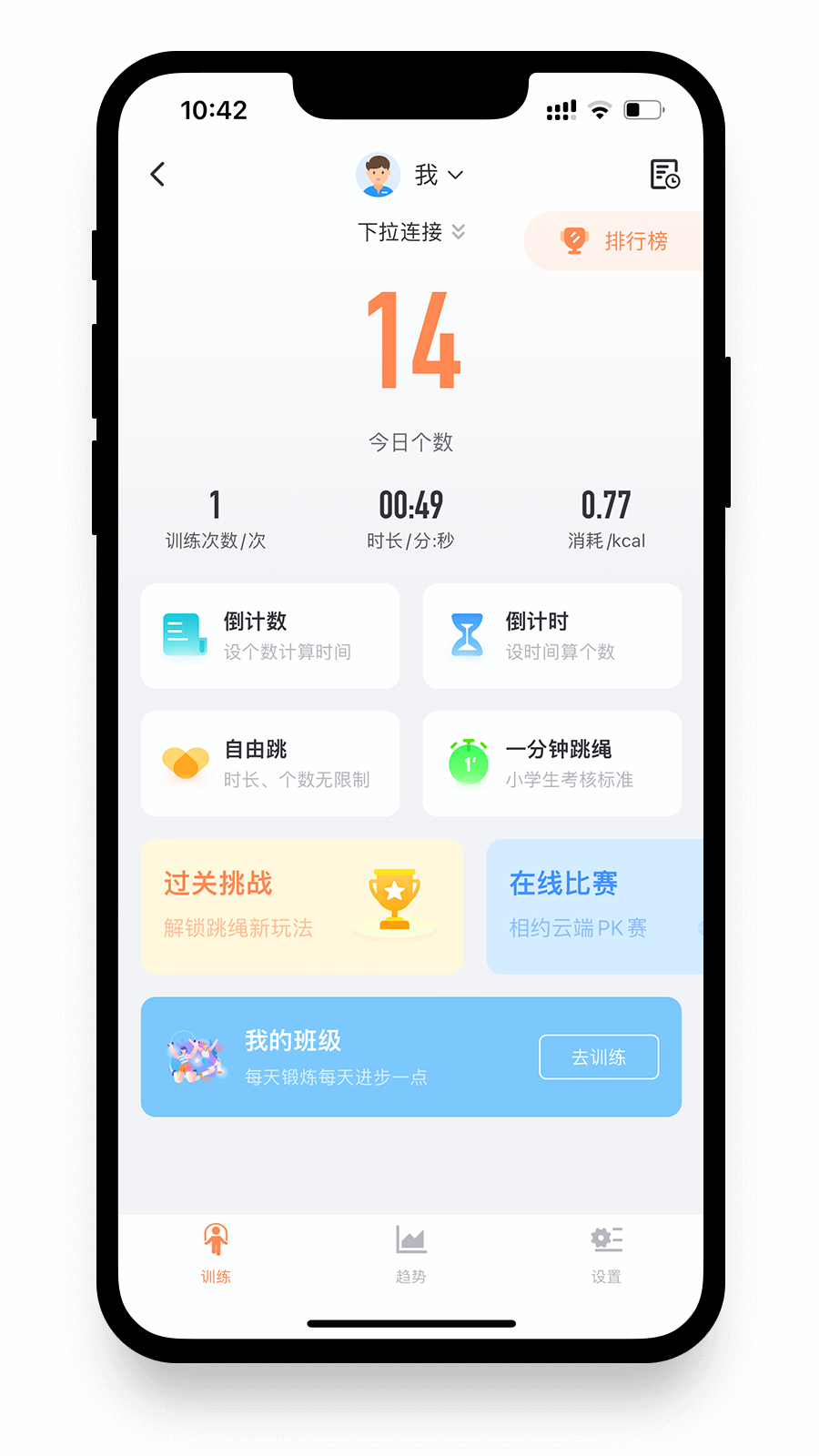
Task: Select the 训练 tab
Action: coord(216,1254)
